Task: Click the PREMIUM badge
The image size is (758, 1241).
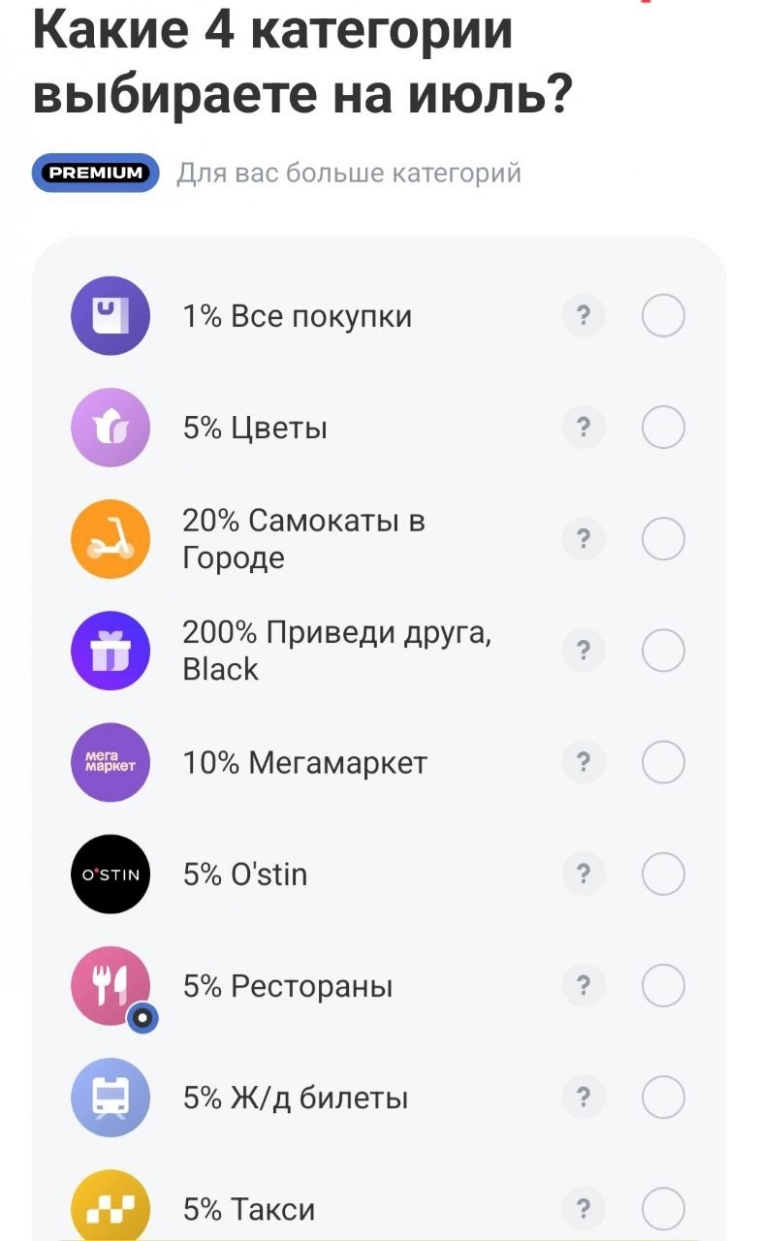Action: pos(93,172)
